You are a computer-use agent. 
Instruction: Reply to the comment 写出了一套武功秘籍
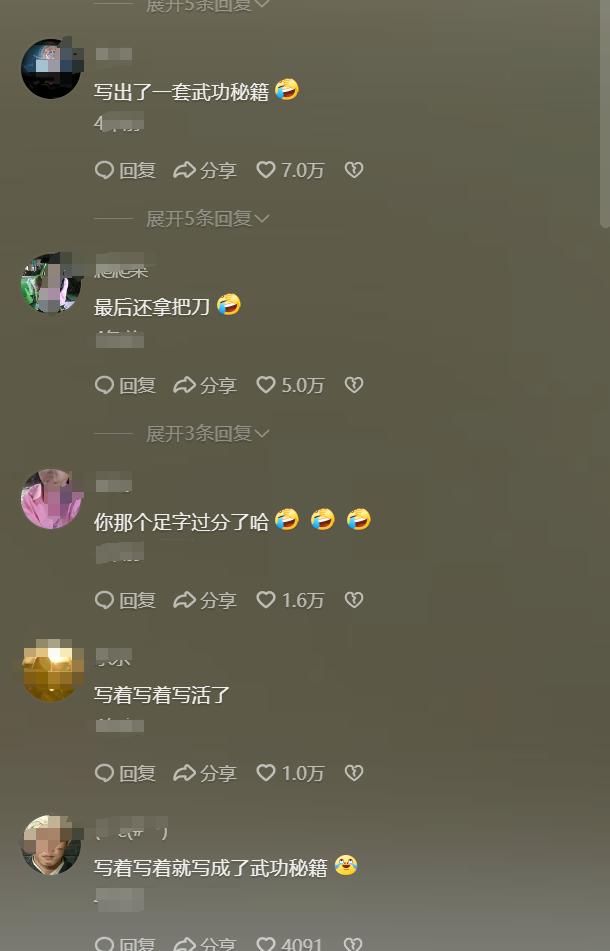125,170
